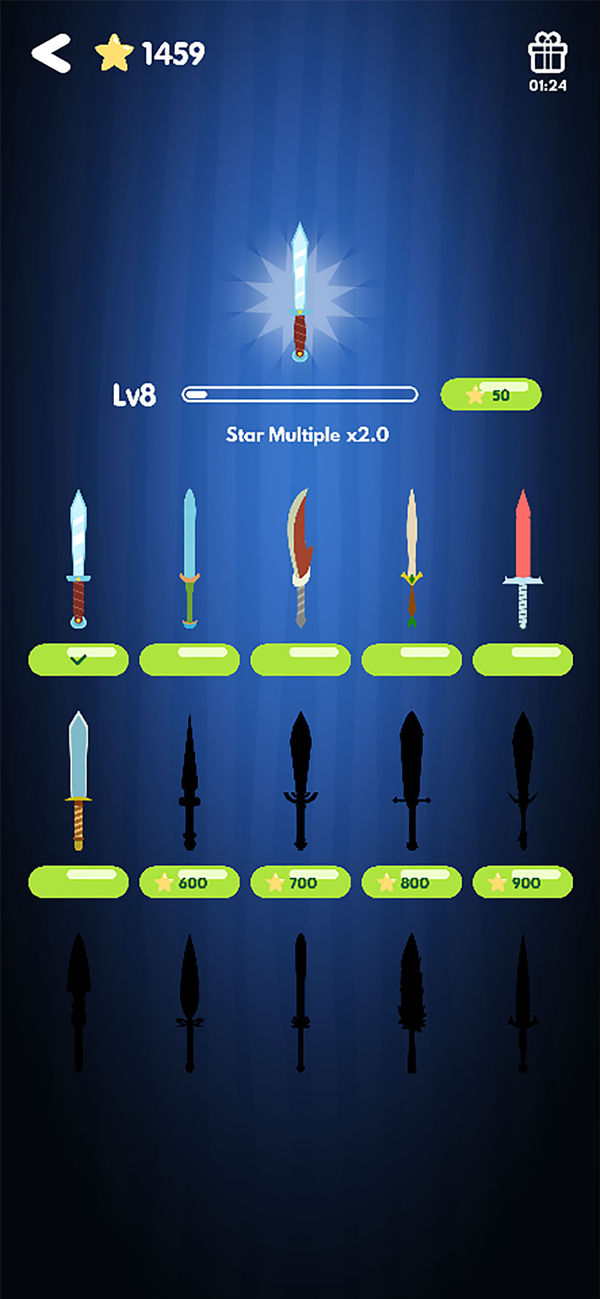Select the wide blade with golden handle
The image size is (600, 1299).
(x=78, y=781)
